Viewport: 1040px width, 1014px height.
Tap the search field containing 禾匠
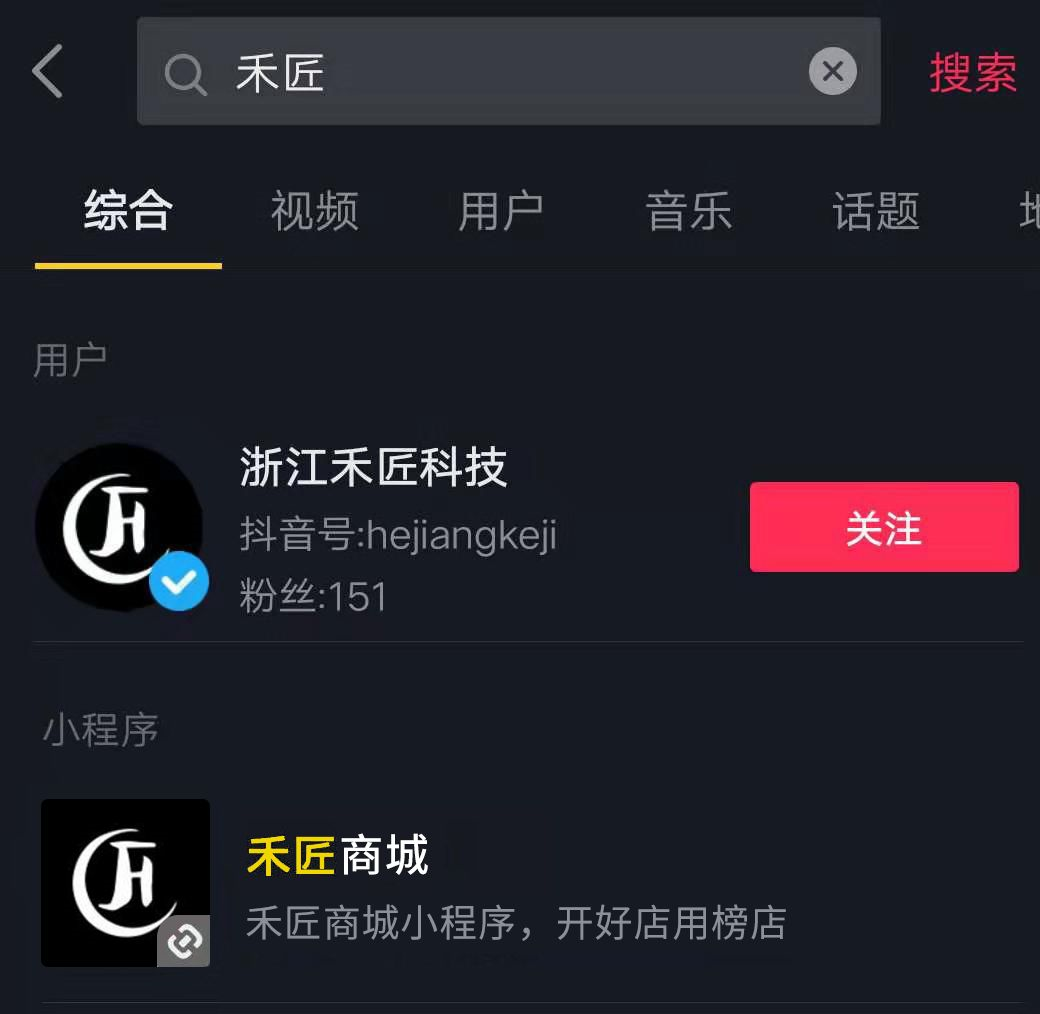500,72
